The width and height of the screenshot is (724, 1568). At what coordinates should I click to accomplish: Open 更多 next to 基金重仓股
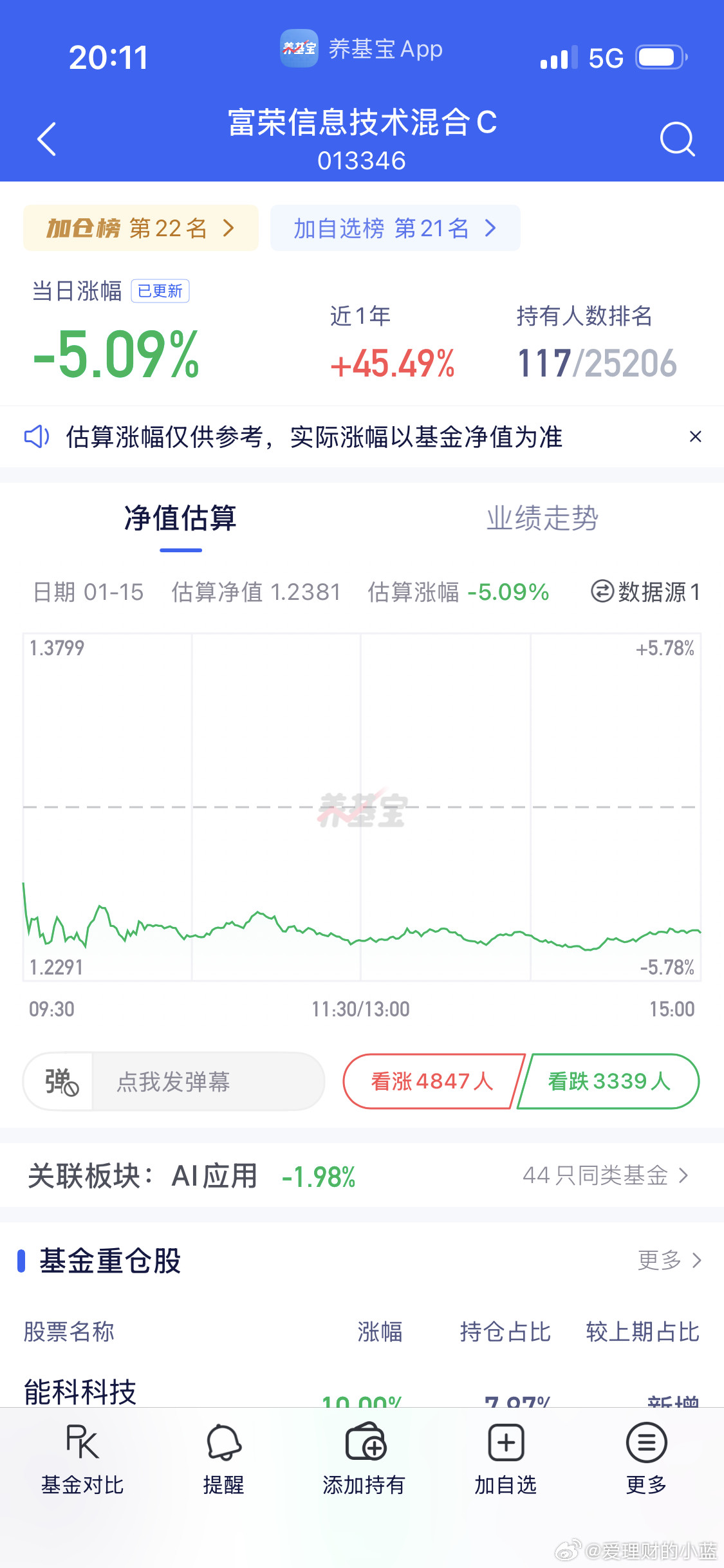664,1260
